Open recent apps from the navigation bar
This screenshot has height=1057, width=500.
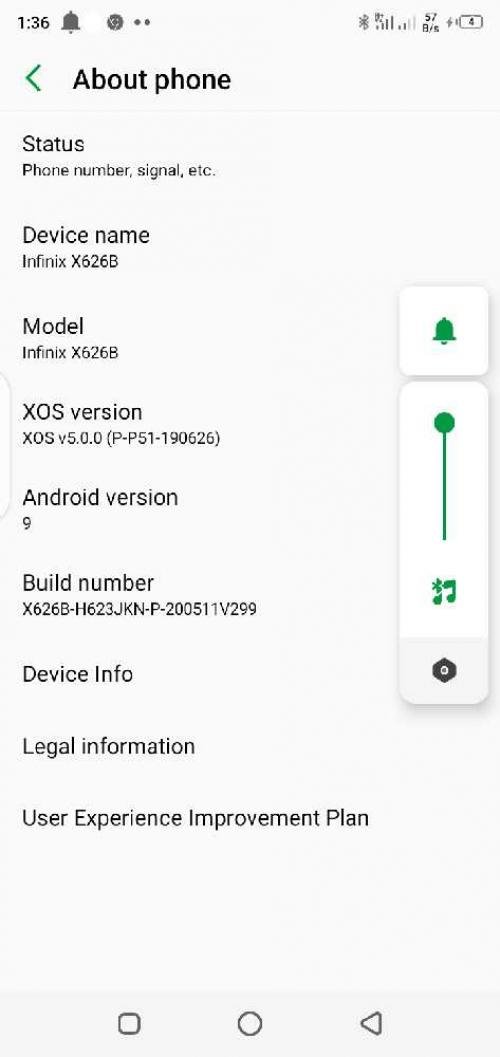[x=129, y=1023]
